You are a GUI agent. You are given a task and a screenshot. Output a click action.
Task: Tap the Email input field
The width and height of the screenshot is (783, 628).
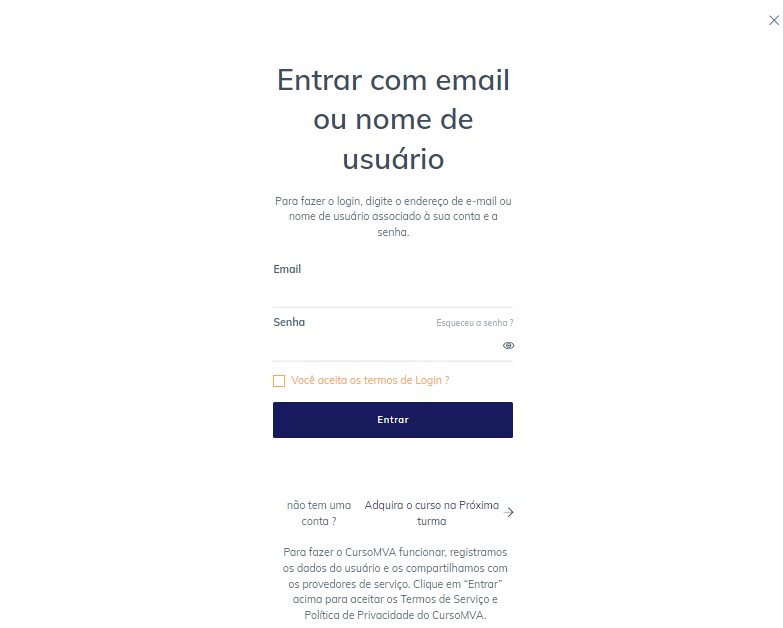(392, 292)
